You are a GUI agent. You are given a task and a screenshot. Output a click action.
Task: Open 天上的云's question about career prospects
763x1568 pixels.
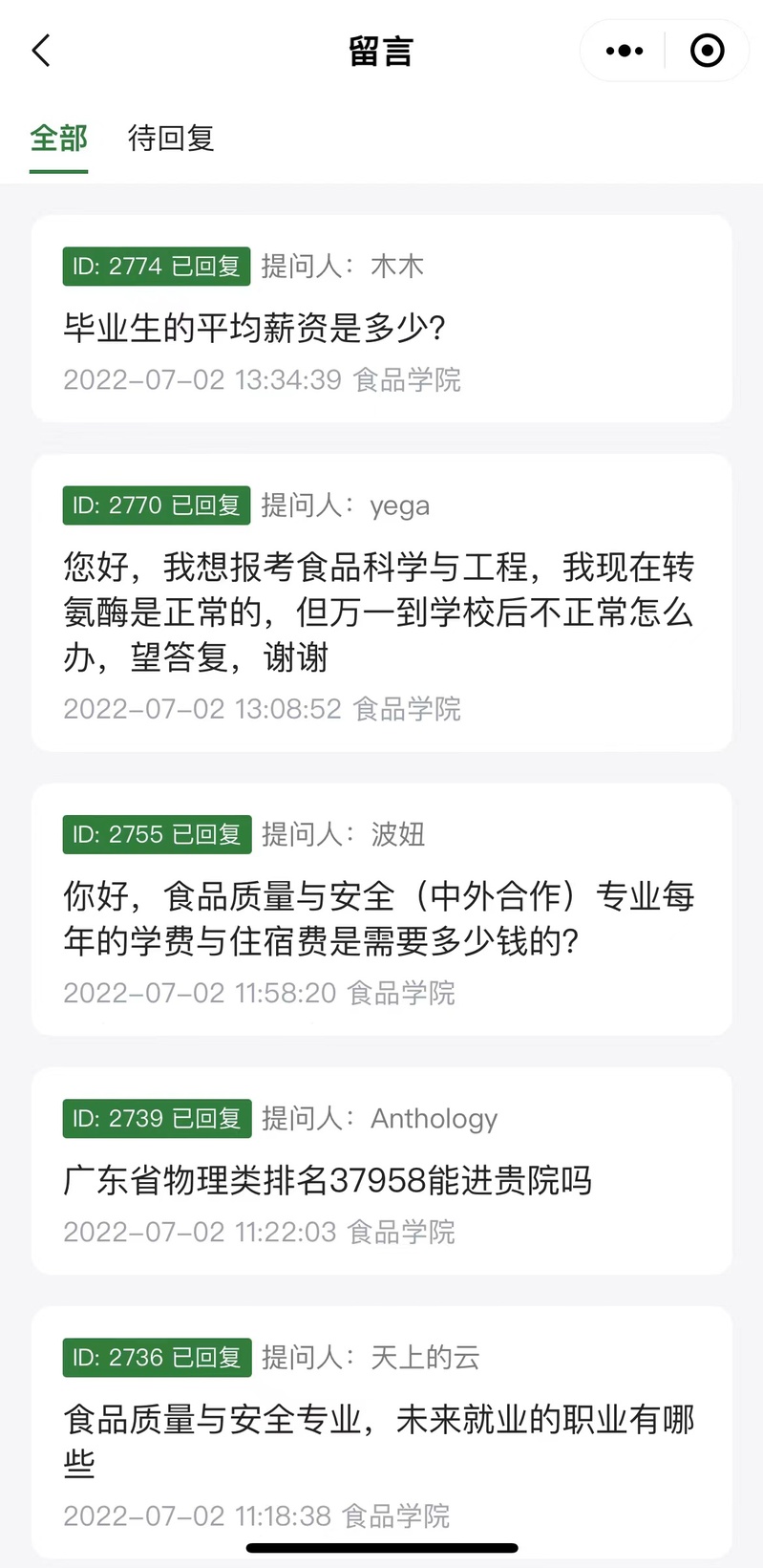pyautogui.click(x=382, y=1431)
